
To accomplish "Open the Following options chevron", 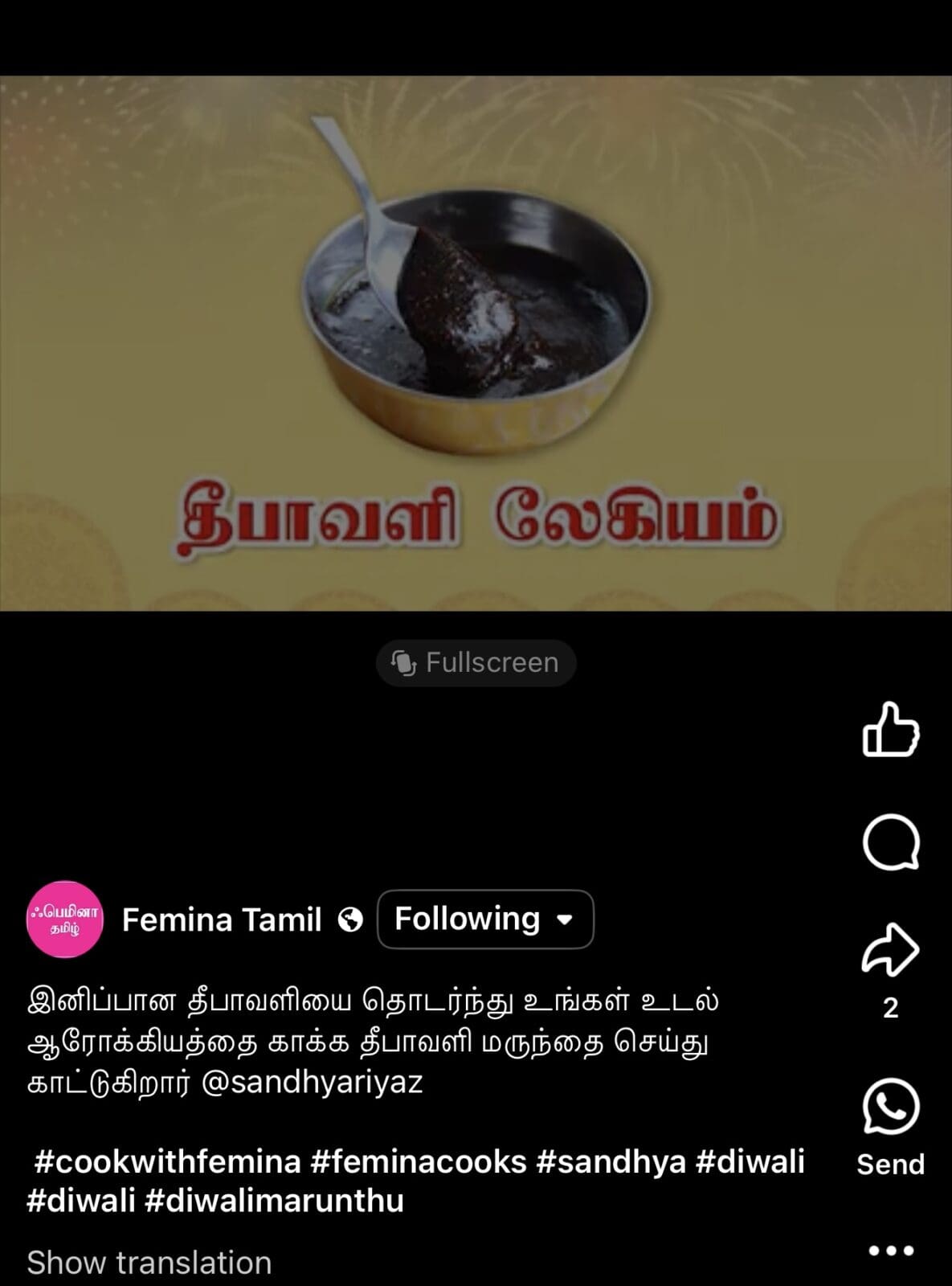I will (565, 920).
